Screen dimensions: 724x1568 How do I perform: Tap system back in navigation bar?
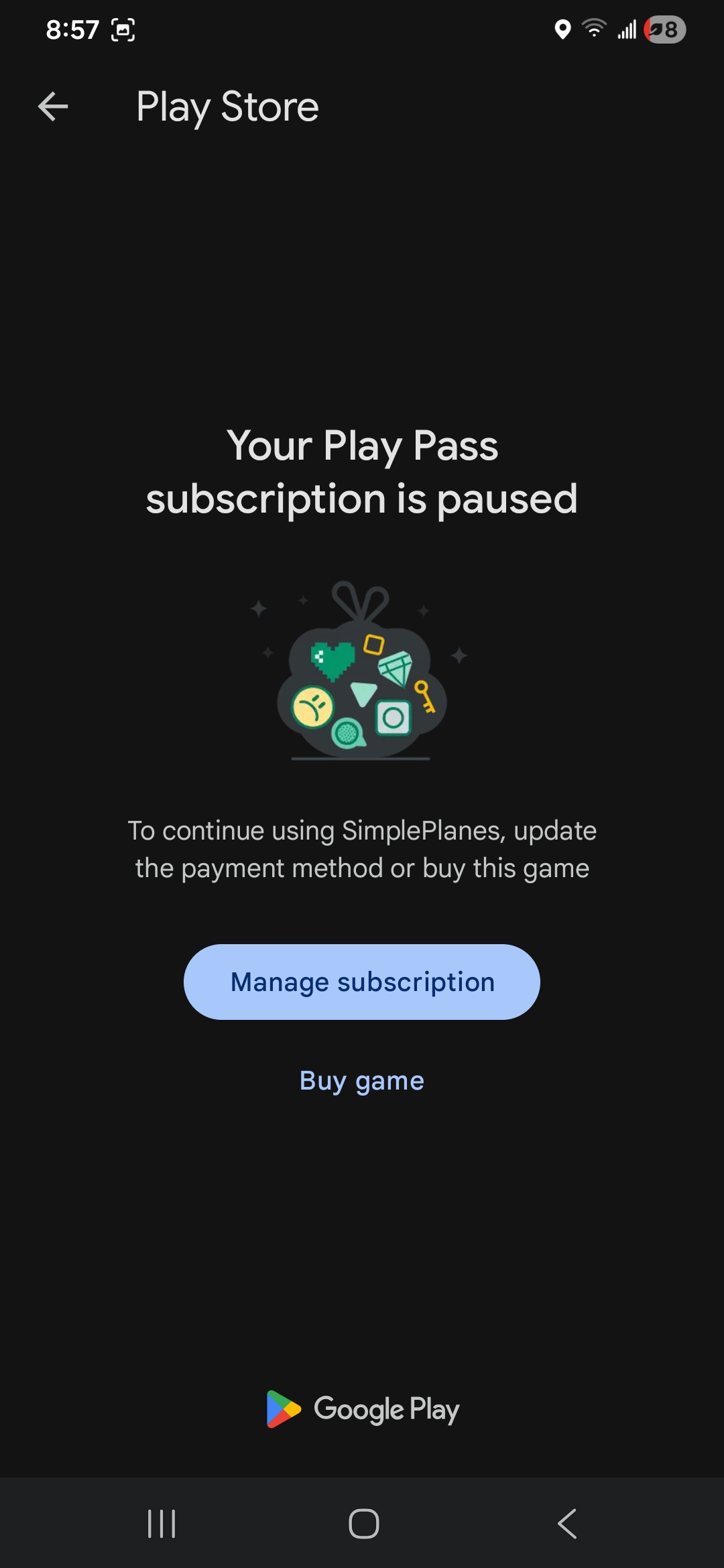click(567, 1523)
